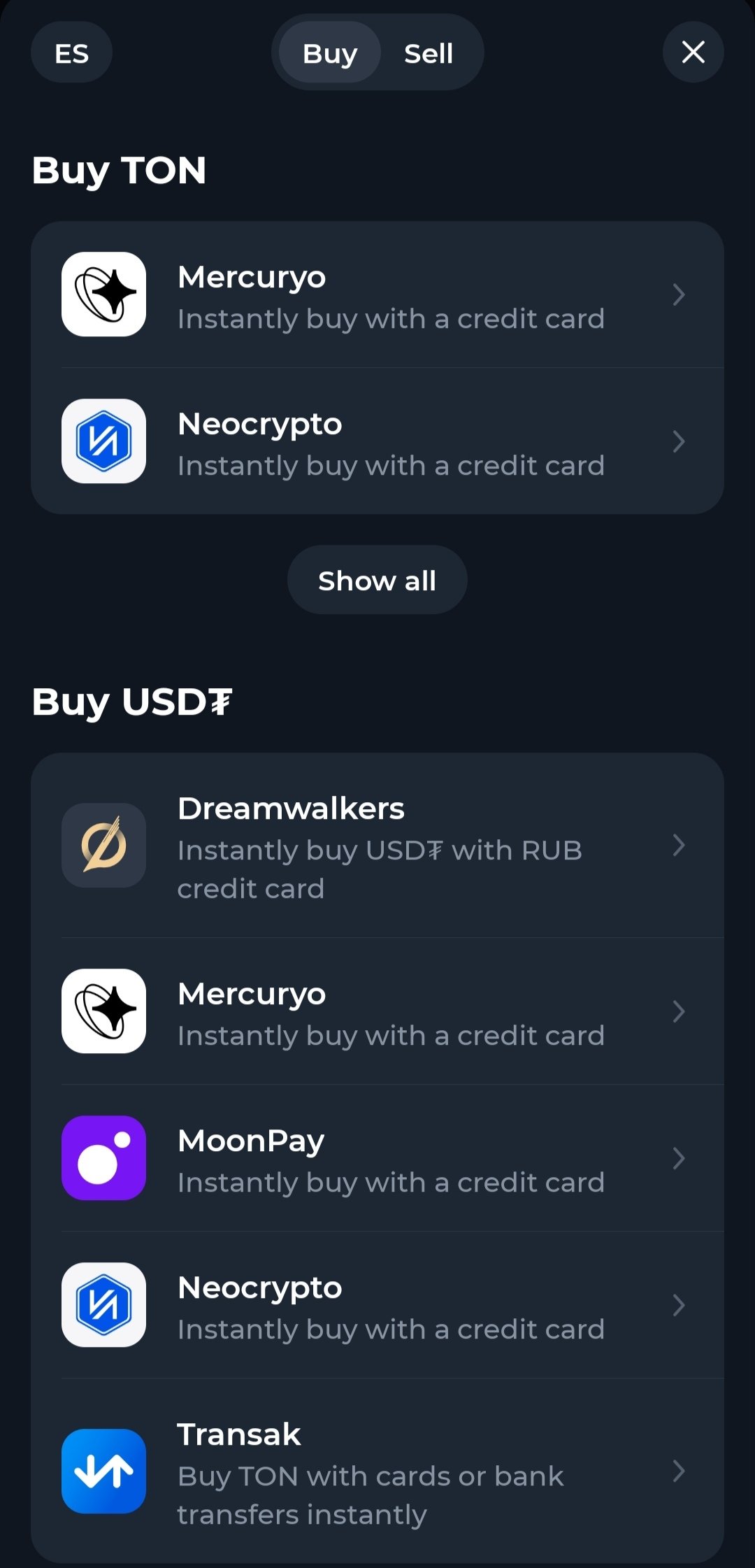
Task: Open the MoonPay provider
Action: point(377,1158)
